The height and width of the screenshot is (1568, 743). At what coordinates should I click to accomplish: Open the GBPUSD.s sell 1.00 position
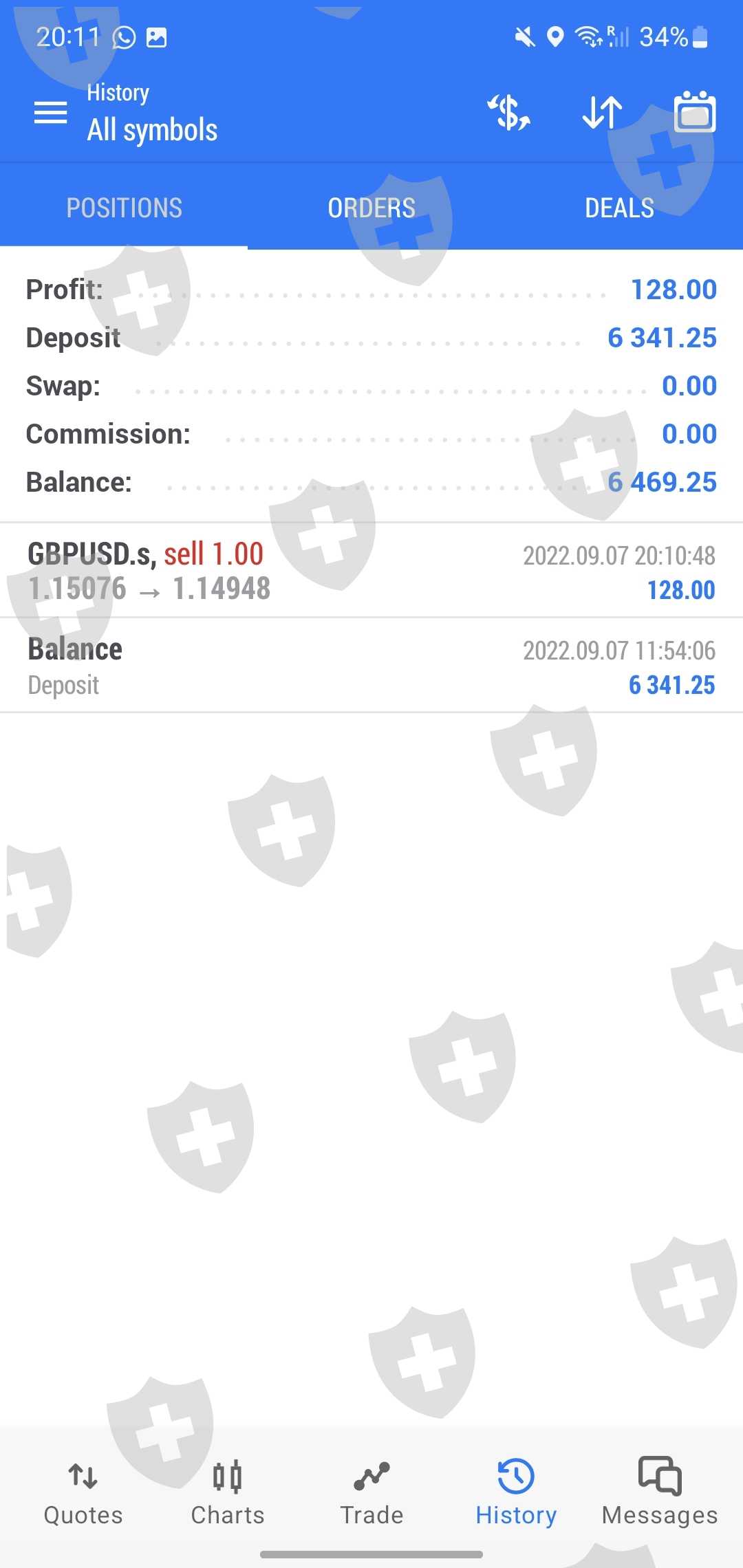[371, 571]
